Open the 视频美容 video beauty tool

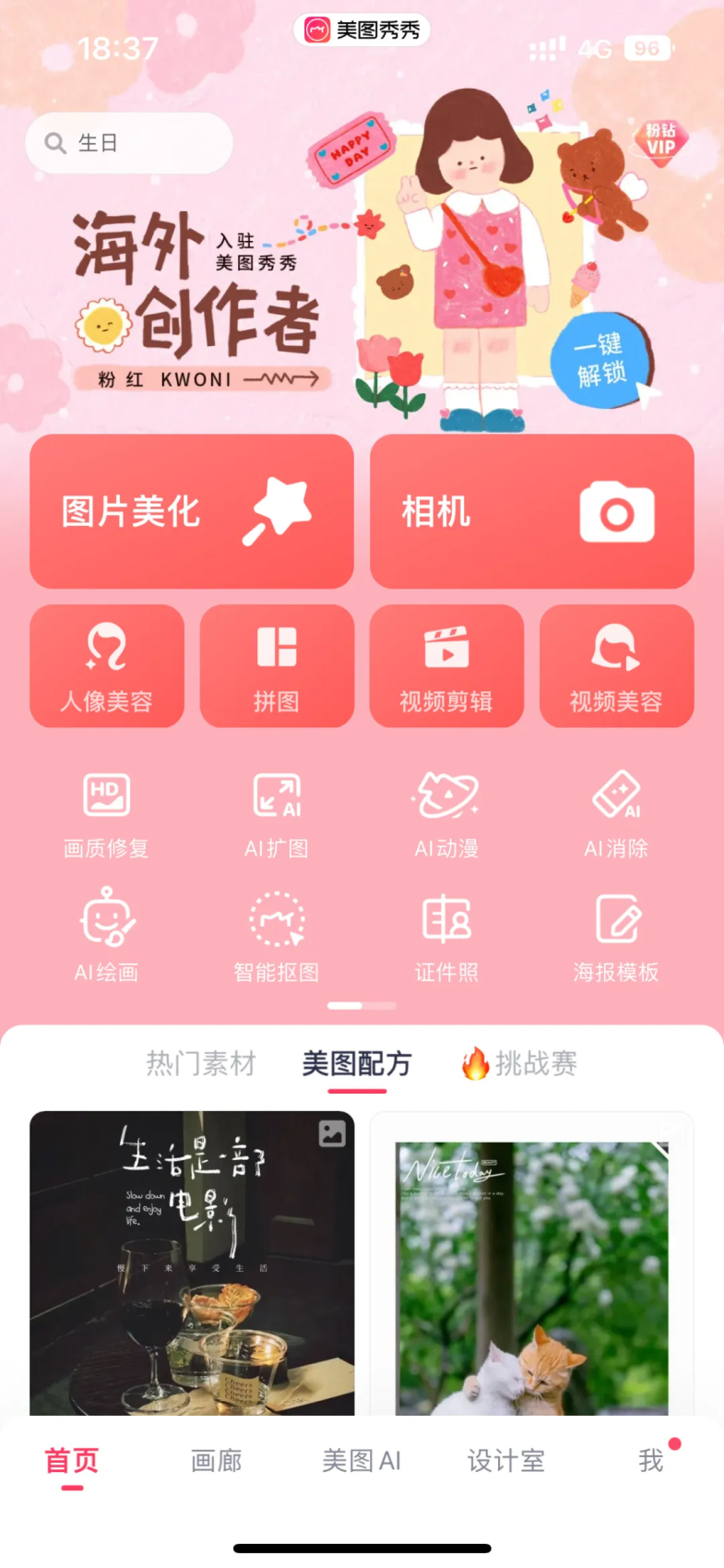click(x=617, y=665)
